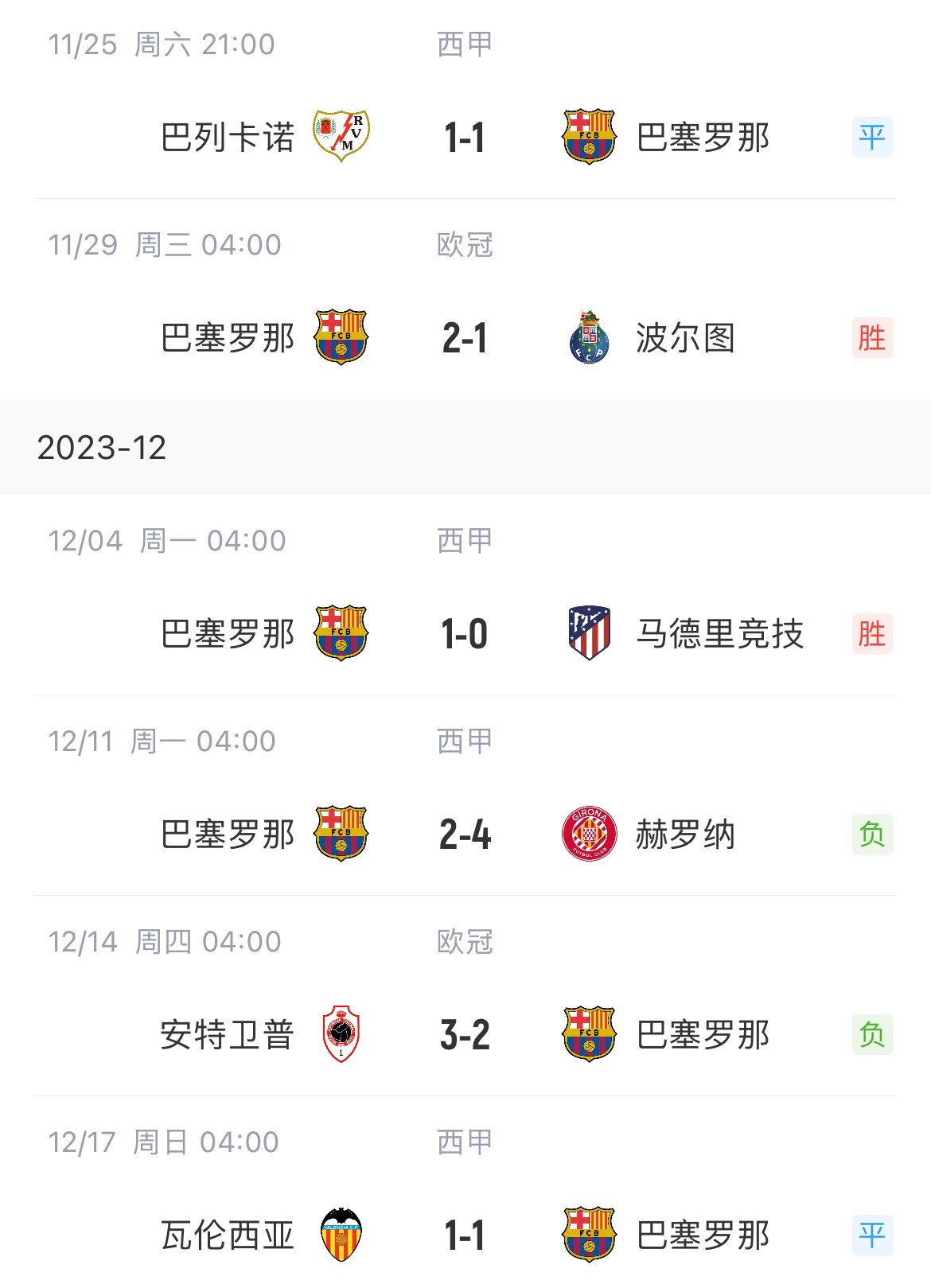The height and width of the screenshot is (1288, 931).
Task: View the 巴塞罗那 2-1 波尔图 match details
Action: pyautogui.click(x=465, y=337)
